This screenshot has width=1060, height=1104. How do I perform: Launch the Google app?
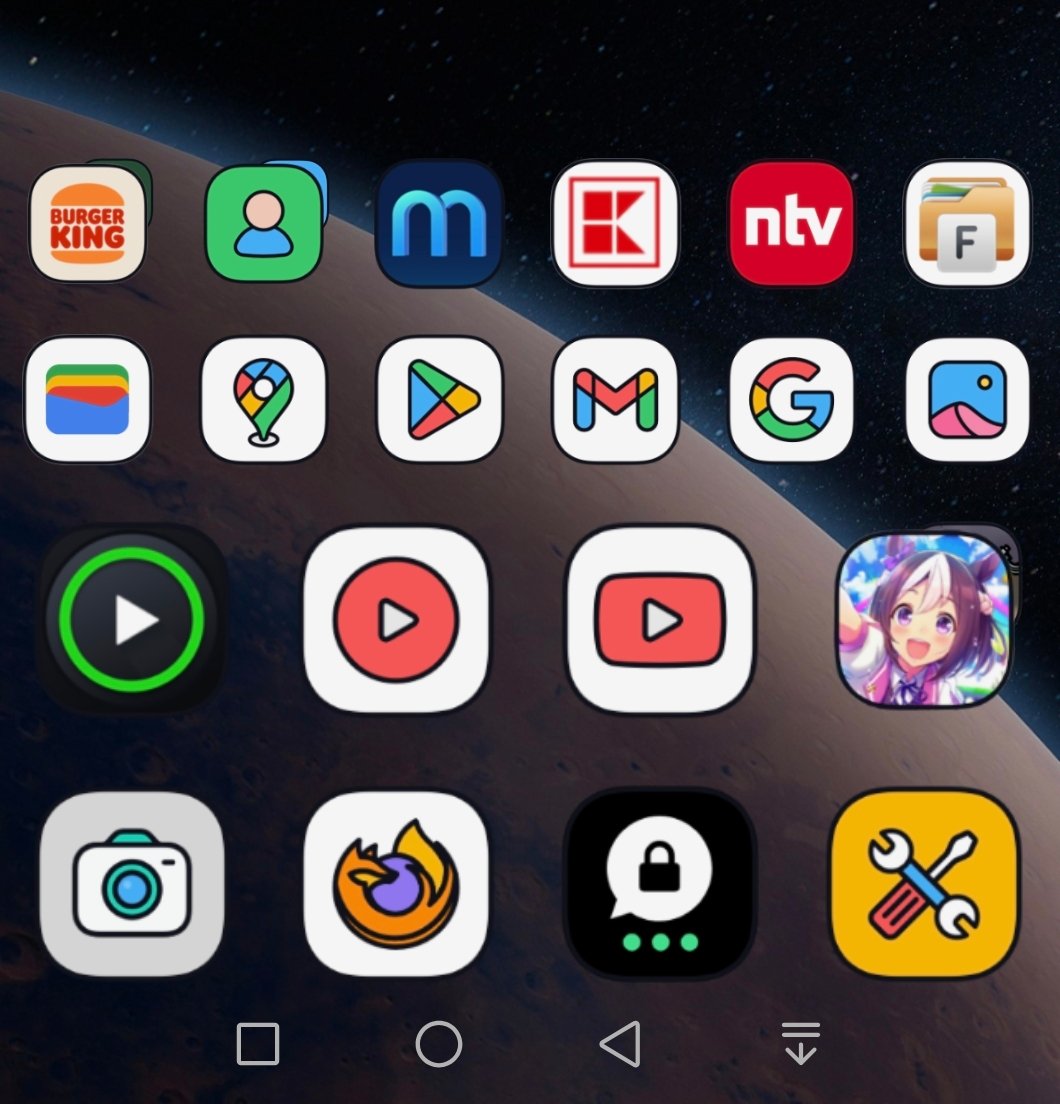(x=791, y=399)
